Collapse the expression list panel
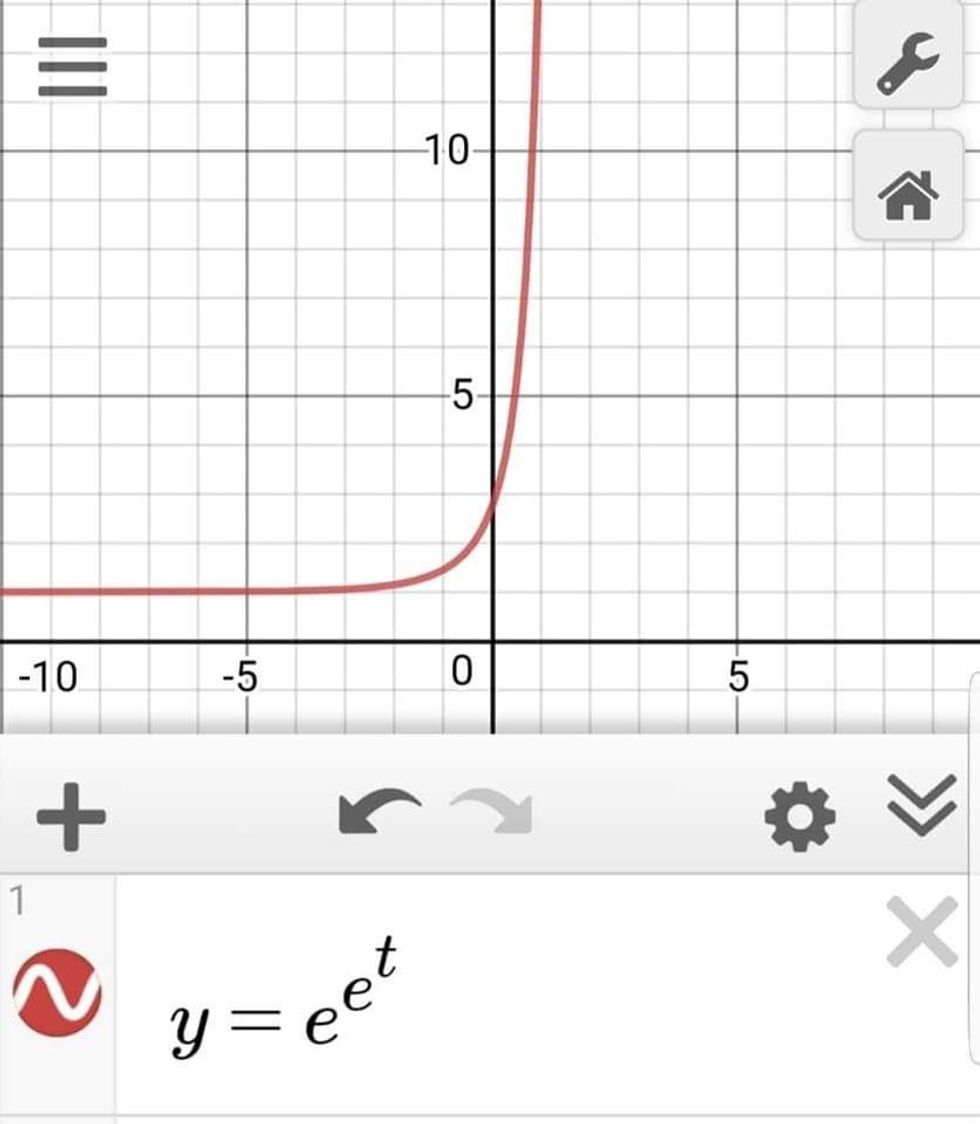980x1124 pixels. (921, 806)
